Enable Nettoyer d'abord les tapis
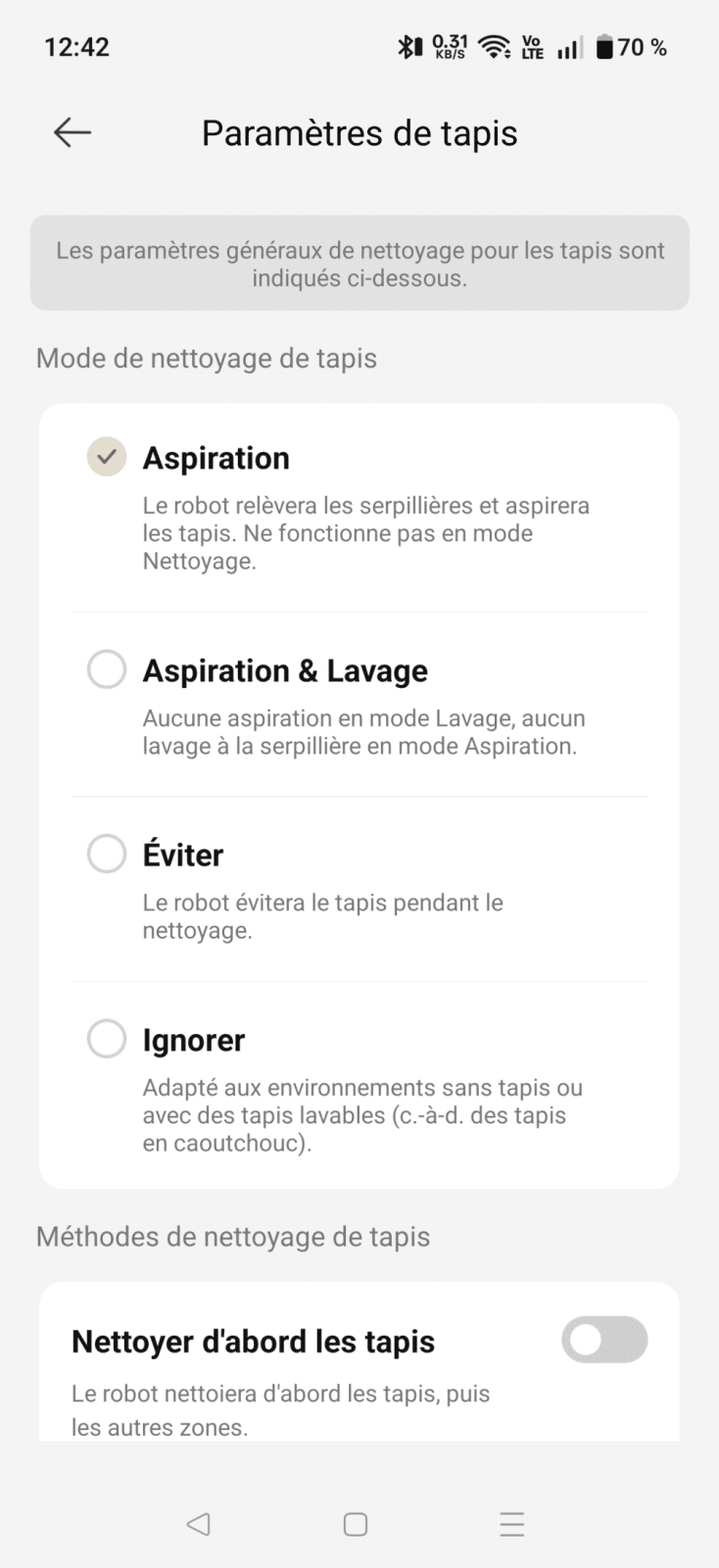Screen dimensions: 719x1568 (x=603, y=1340)
